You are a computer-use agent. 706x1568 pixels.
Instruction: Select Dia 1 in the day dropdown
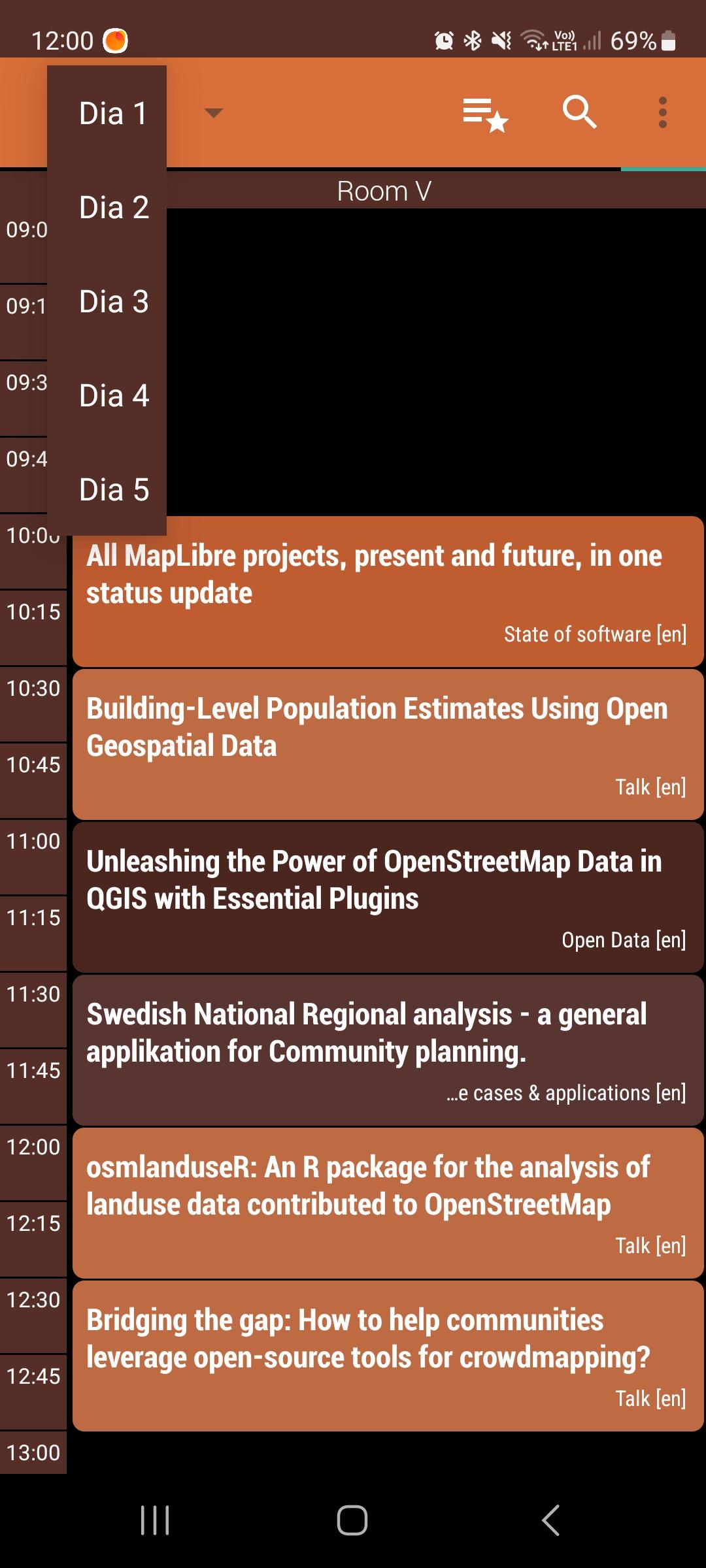[x=107, y=113]
